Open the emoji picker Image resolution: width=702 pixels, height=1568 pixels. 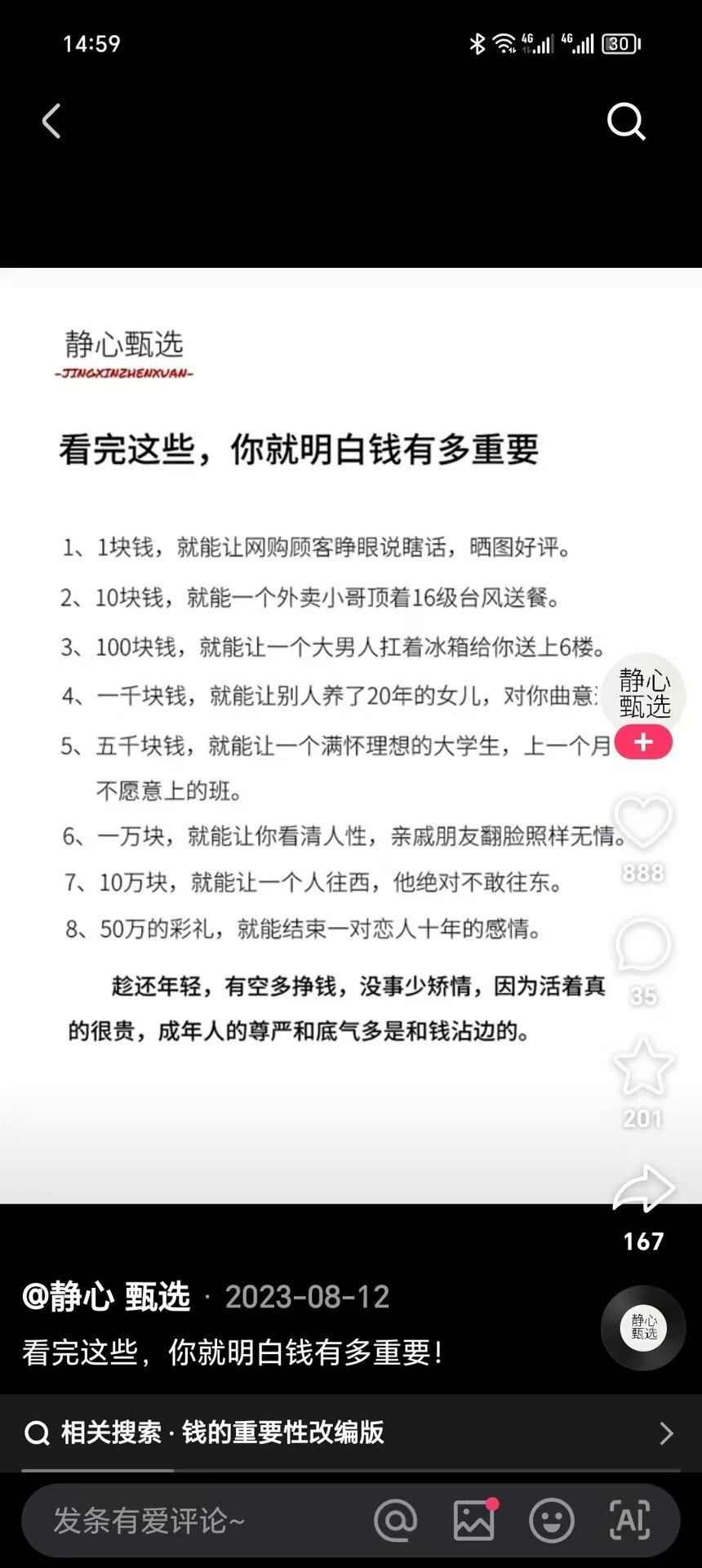pos(552,1521)
